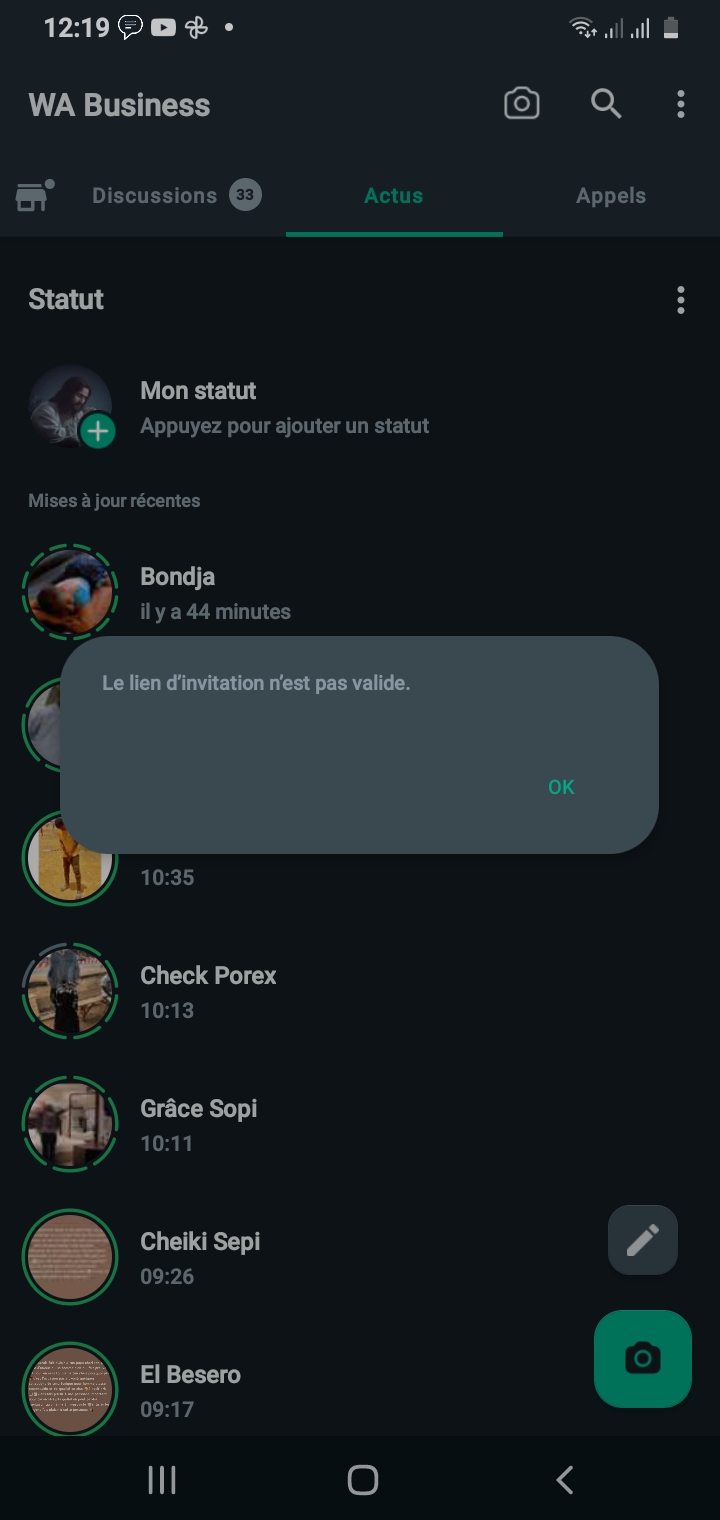720x1520 pixels.
Task: View Grâce Sopi's status update
Action: [198, 1124]
